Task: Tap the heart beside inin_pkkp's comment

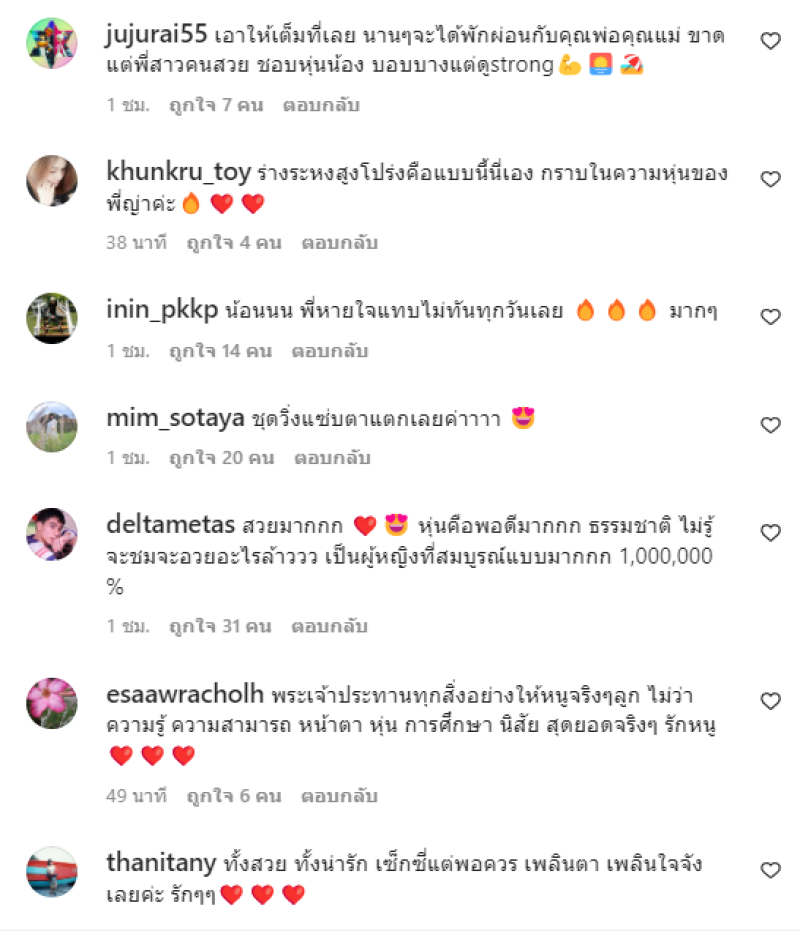Action: tap(770, 317)
